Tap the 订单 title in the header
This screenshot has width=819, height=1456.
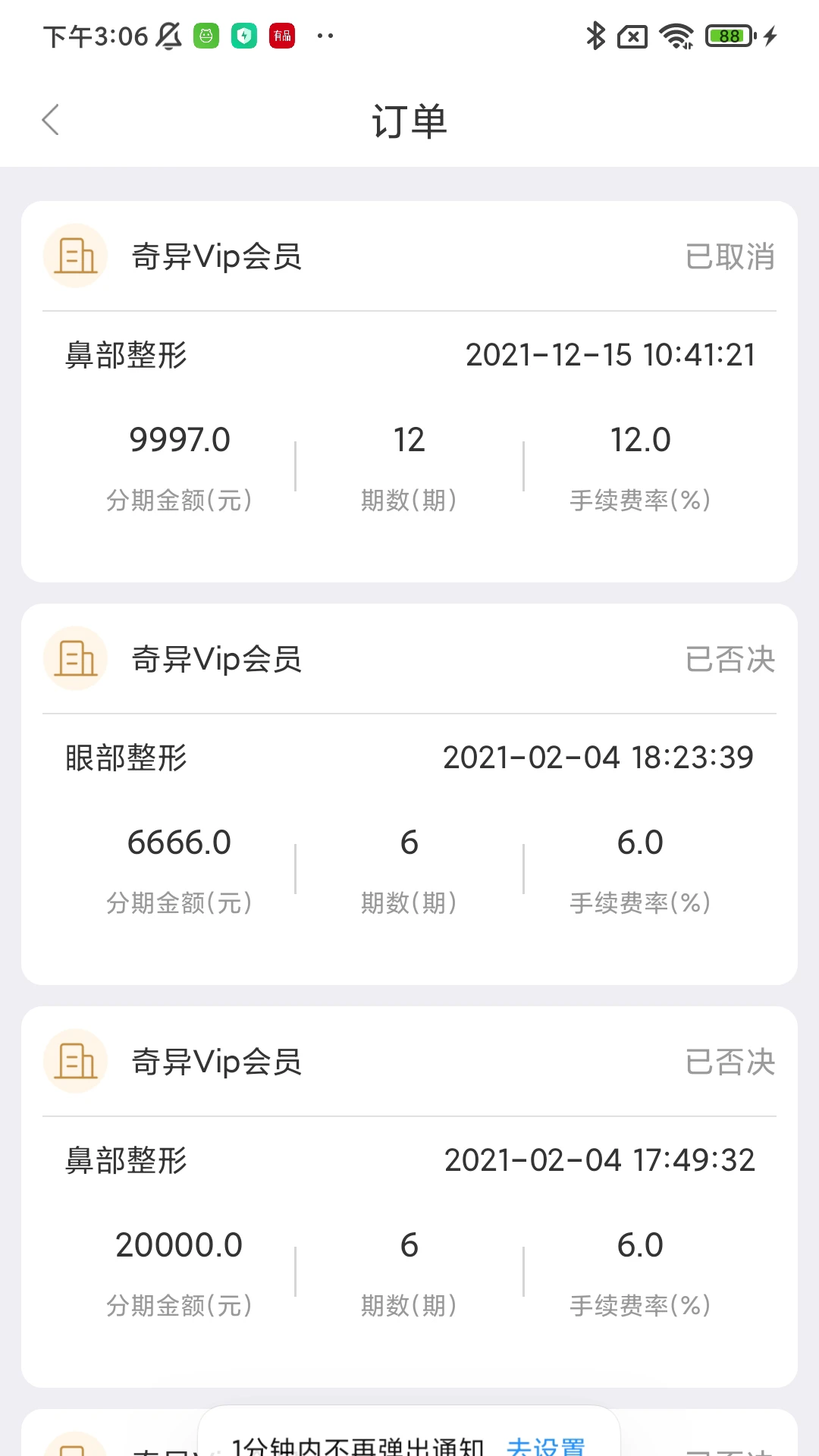[x=409, y=120]
